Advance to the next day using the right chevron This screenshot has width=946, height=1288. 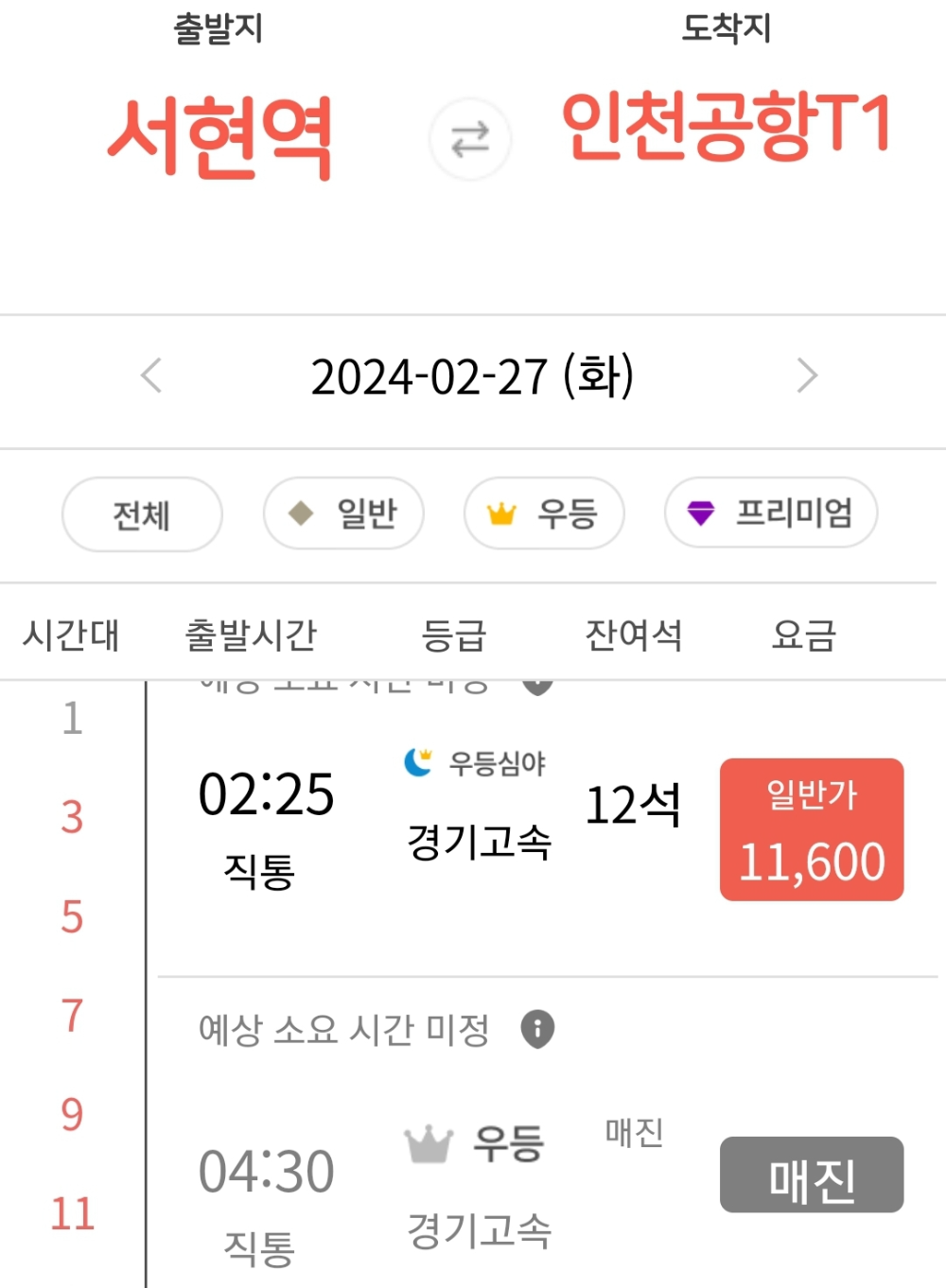click(x=808, y=375)
